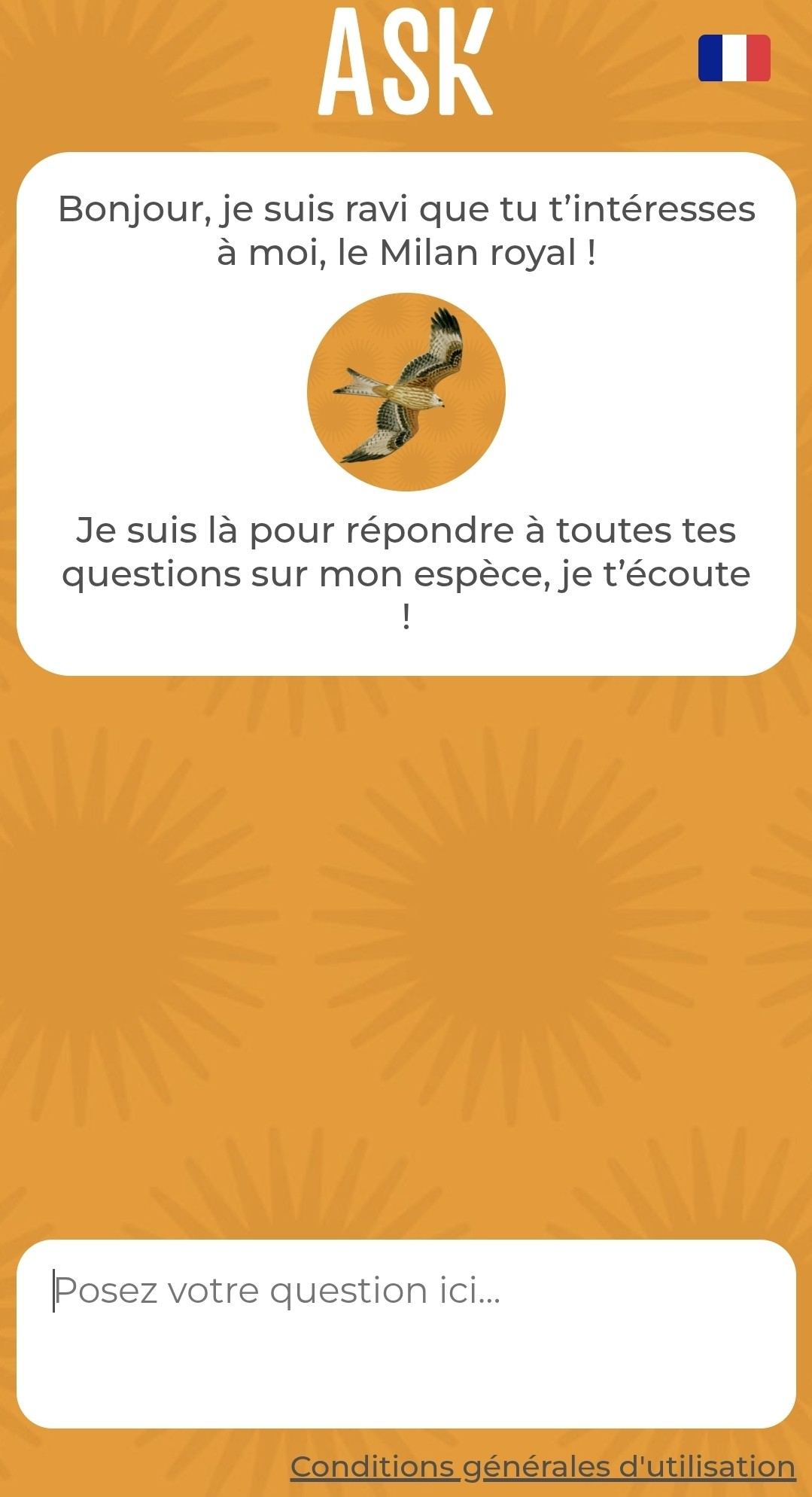This screenshot has height=1497, width=812.
Task: Focus the "Posez votre question ici..." field
Action: (406, 1332)
